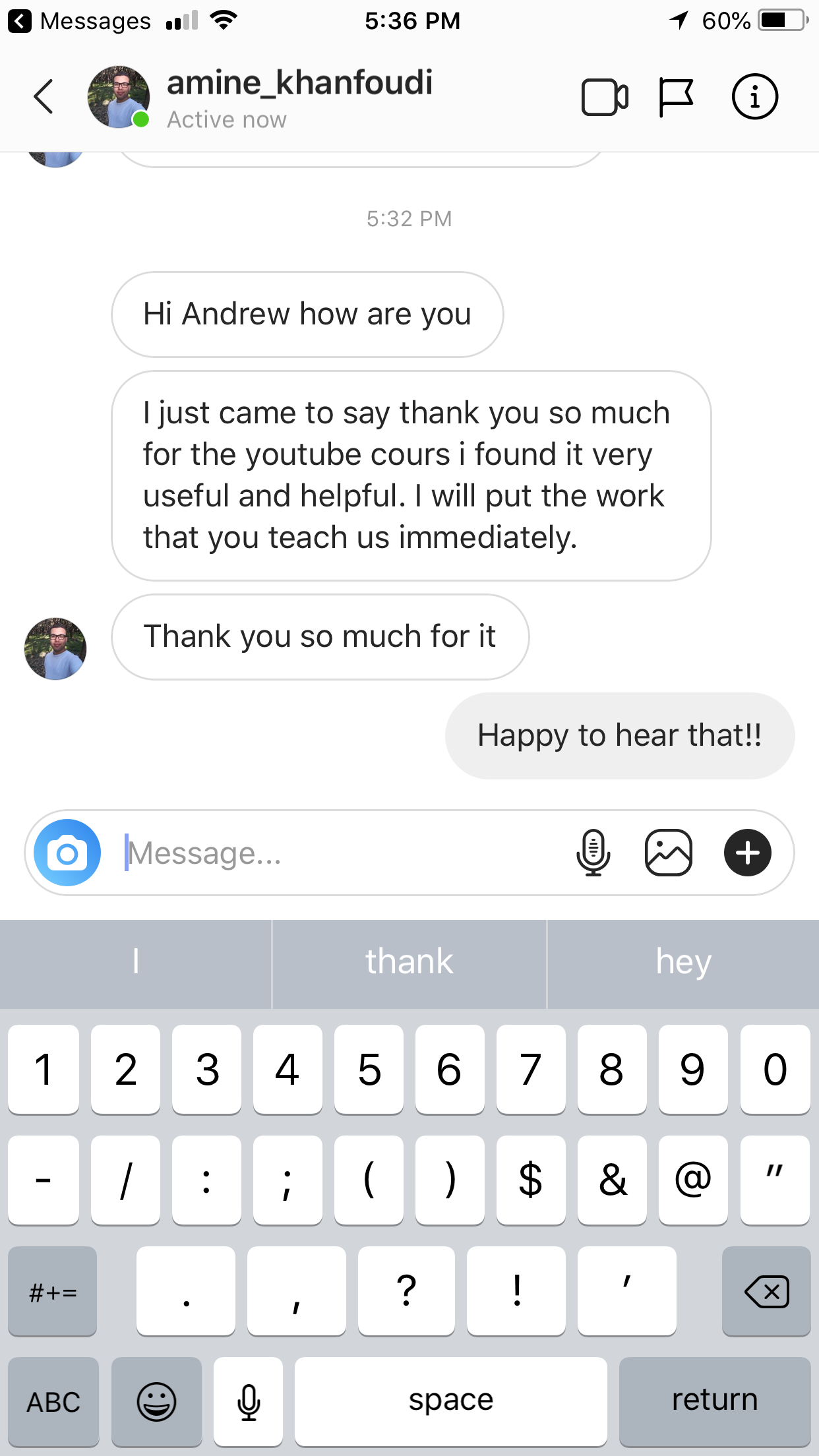The width and height of the screenshot is (819, 1456).
Task: Open conversation details info
Action: pos(754,97)
